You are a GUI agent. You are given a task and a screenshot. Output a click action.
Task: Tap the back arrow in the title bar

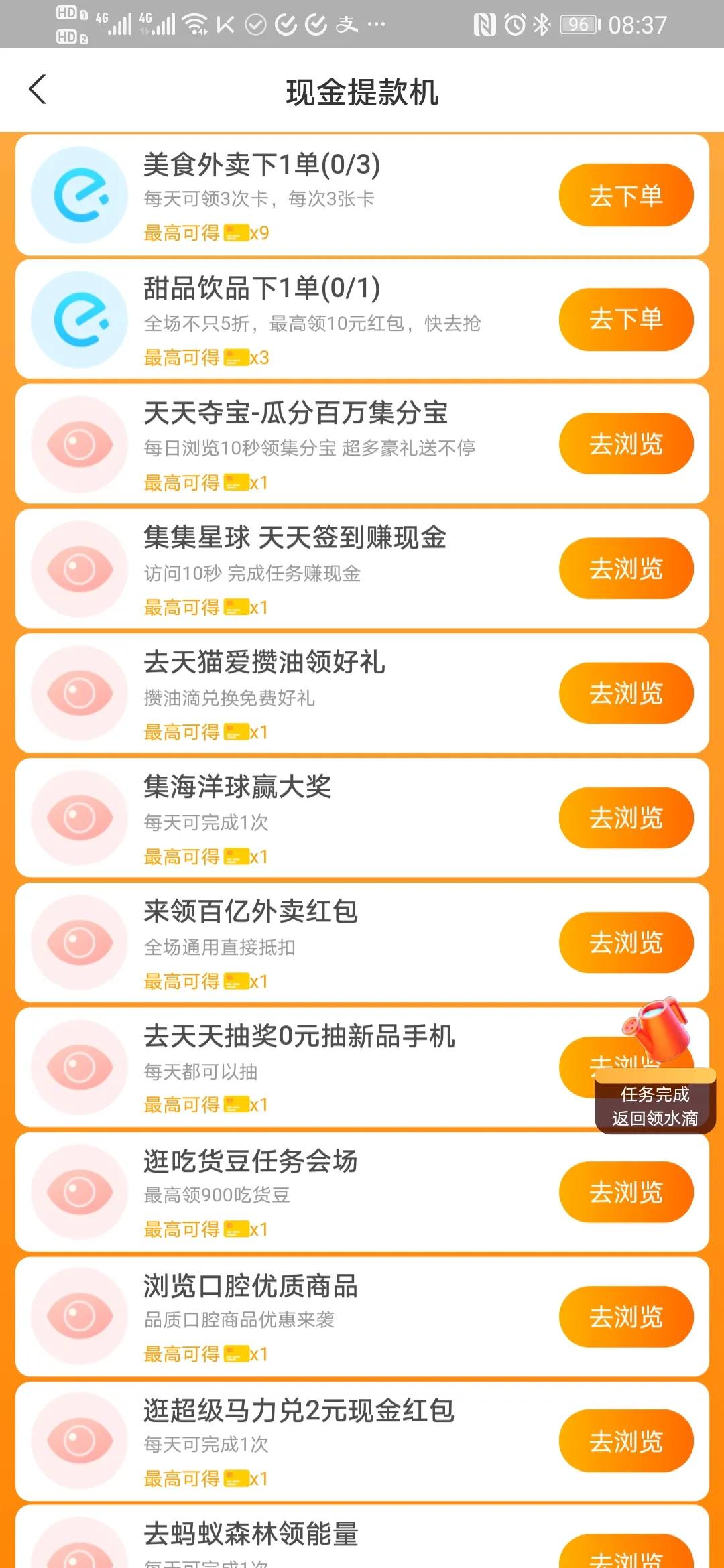click(x=38, y=90)
